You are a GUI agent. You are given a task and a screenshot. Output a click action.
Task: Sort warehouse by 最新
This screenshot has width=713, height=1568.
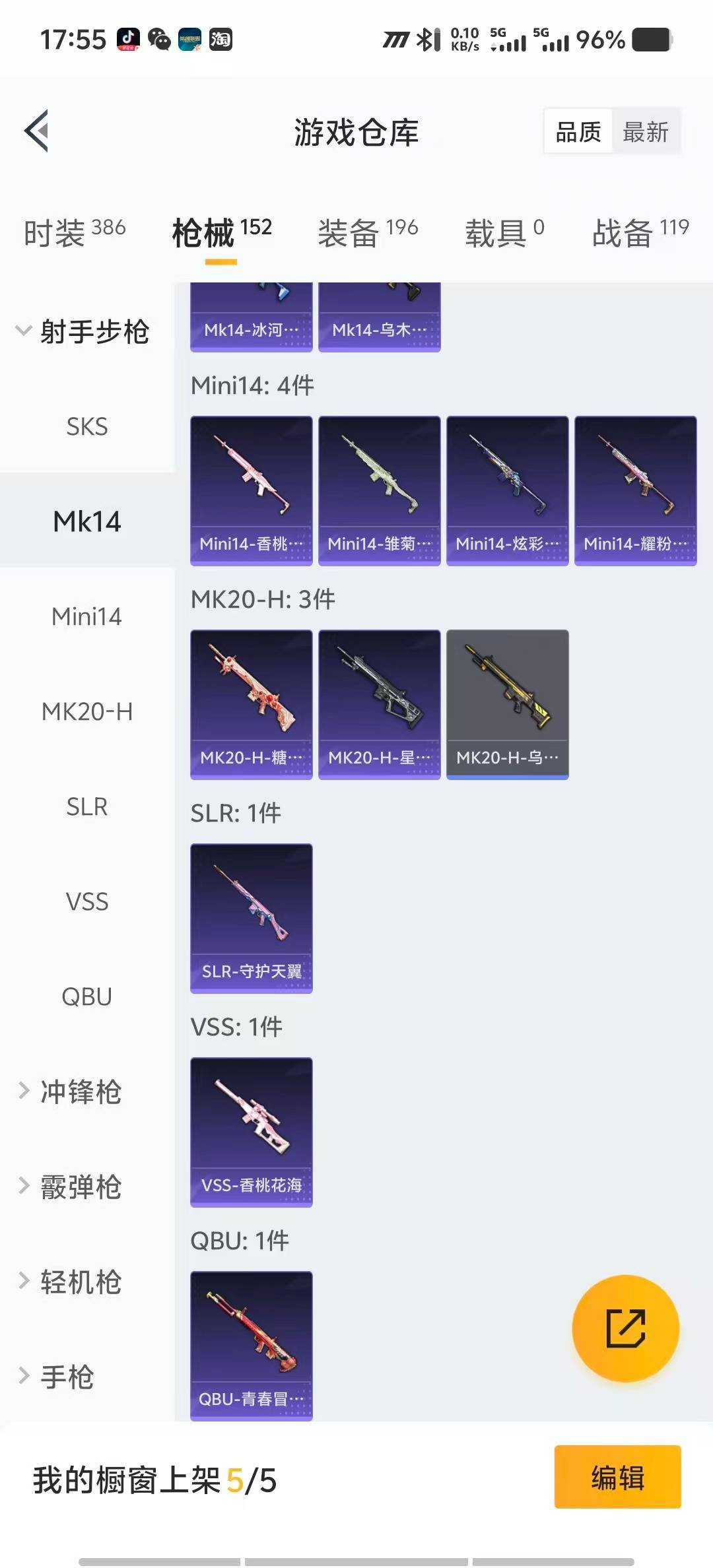tap(645, 132)
